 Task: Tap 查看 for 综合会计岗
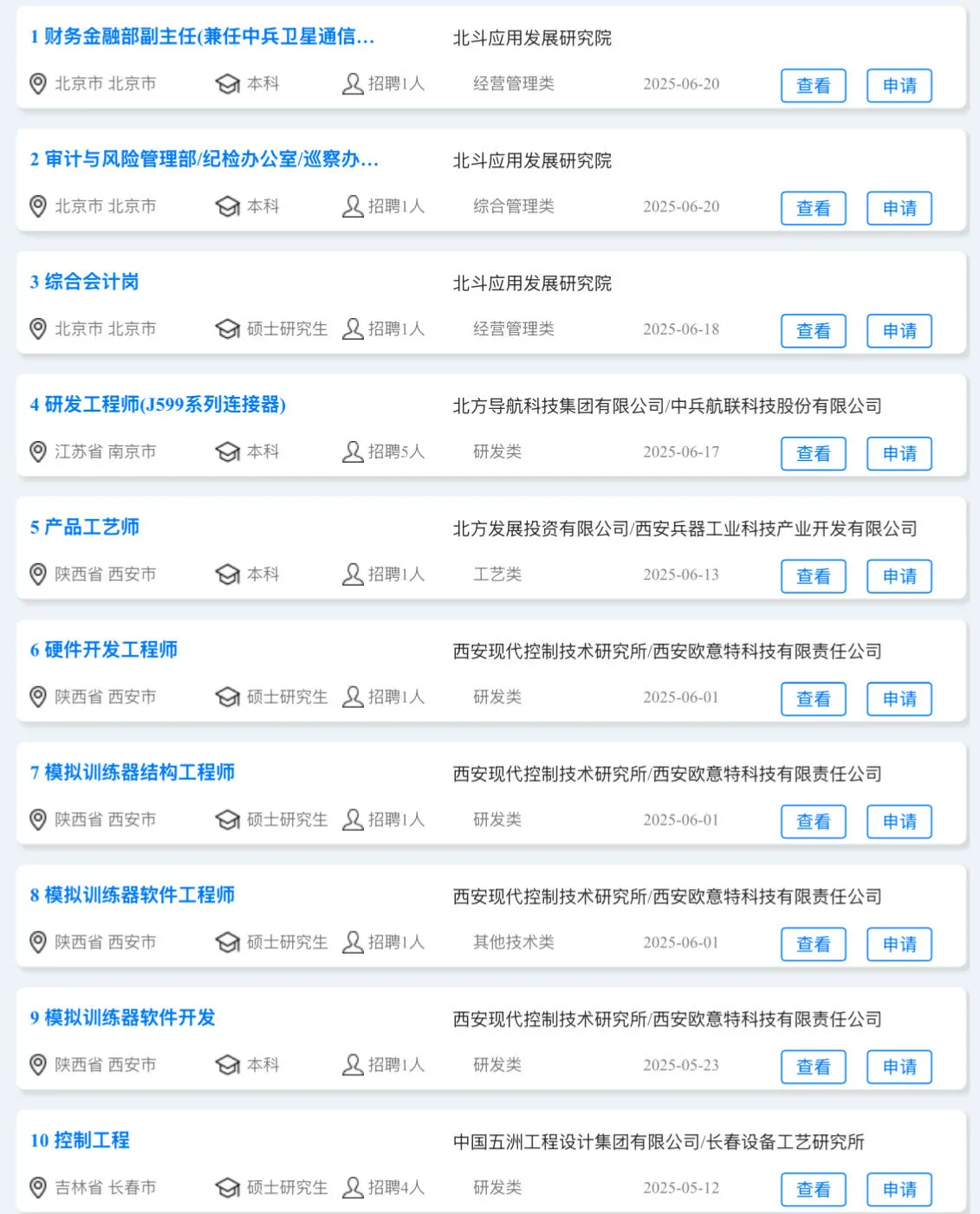point(813,331)
